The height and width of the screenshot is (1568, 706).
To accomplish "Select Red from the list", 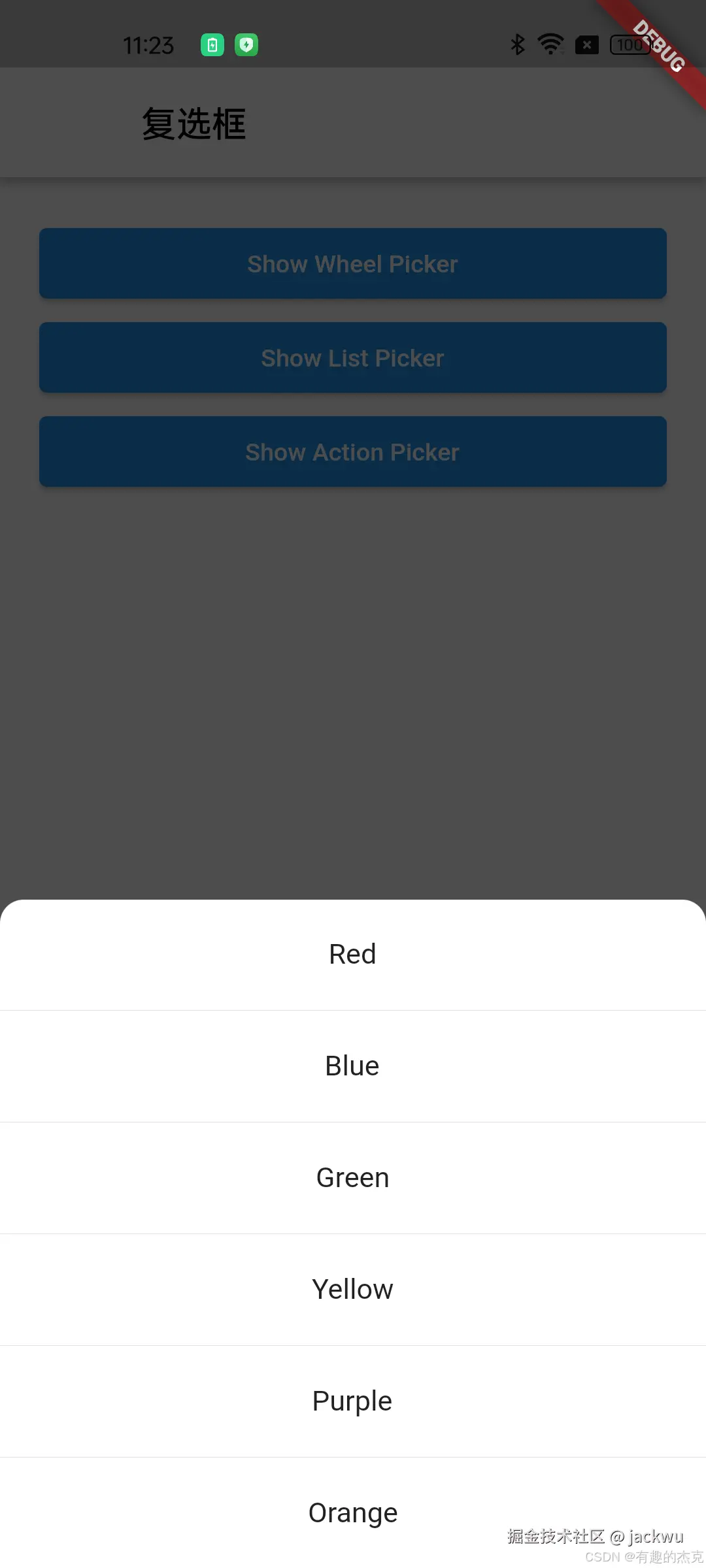I will click(x=352, y=955).
